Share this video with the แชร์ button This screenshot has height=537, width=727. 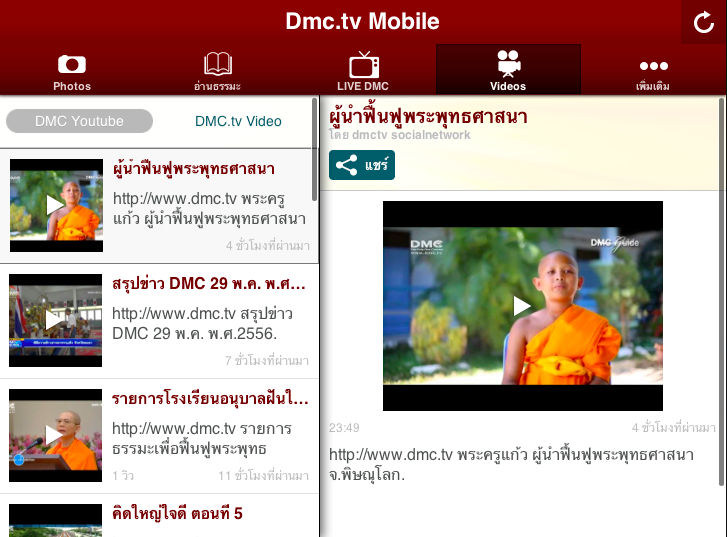click(362, 165)
